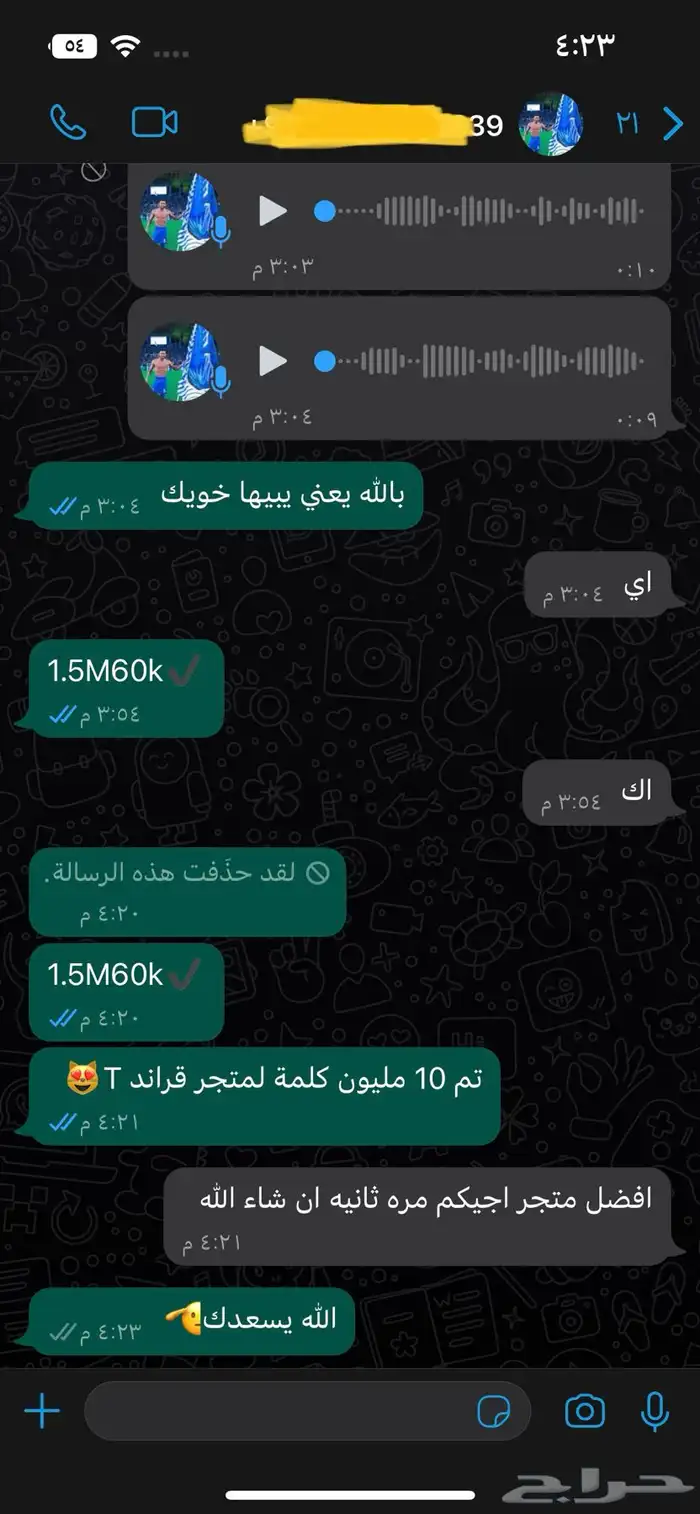Open the contact's profile picture in header
700x1514 pixels.
(x=550, y=124)
